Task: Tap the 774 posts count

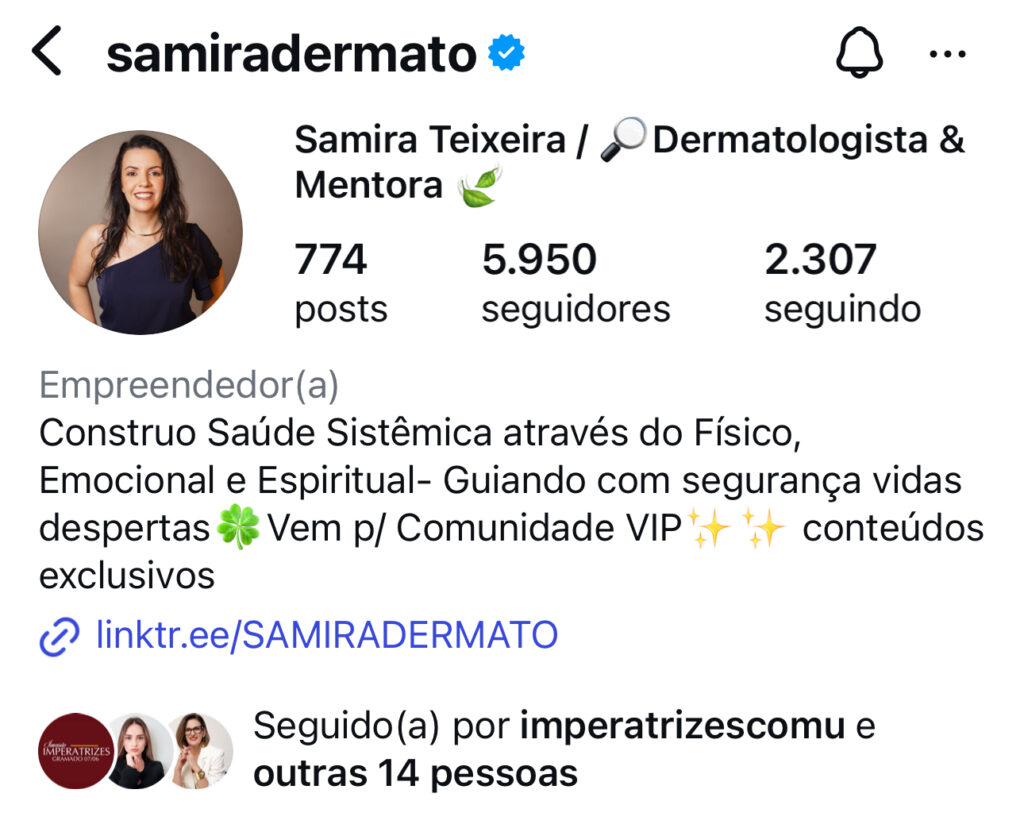Action: pyautogui.click(x=341, y=282)
